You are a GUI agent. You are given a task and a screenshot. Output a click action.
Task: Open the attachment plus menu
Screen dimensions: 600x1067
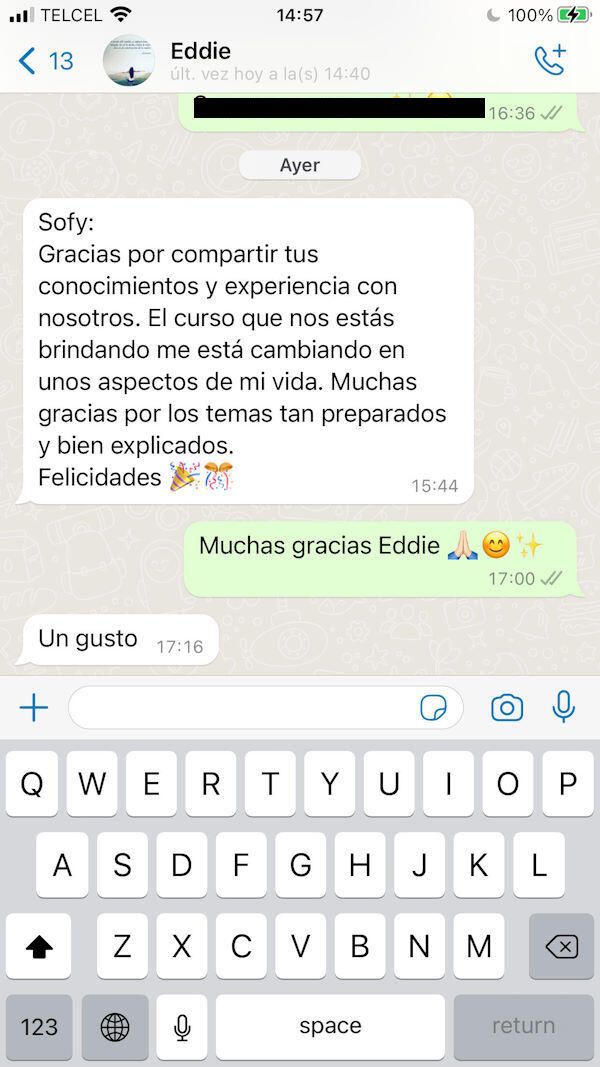point(34,709)
